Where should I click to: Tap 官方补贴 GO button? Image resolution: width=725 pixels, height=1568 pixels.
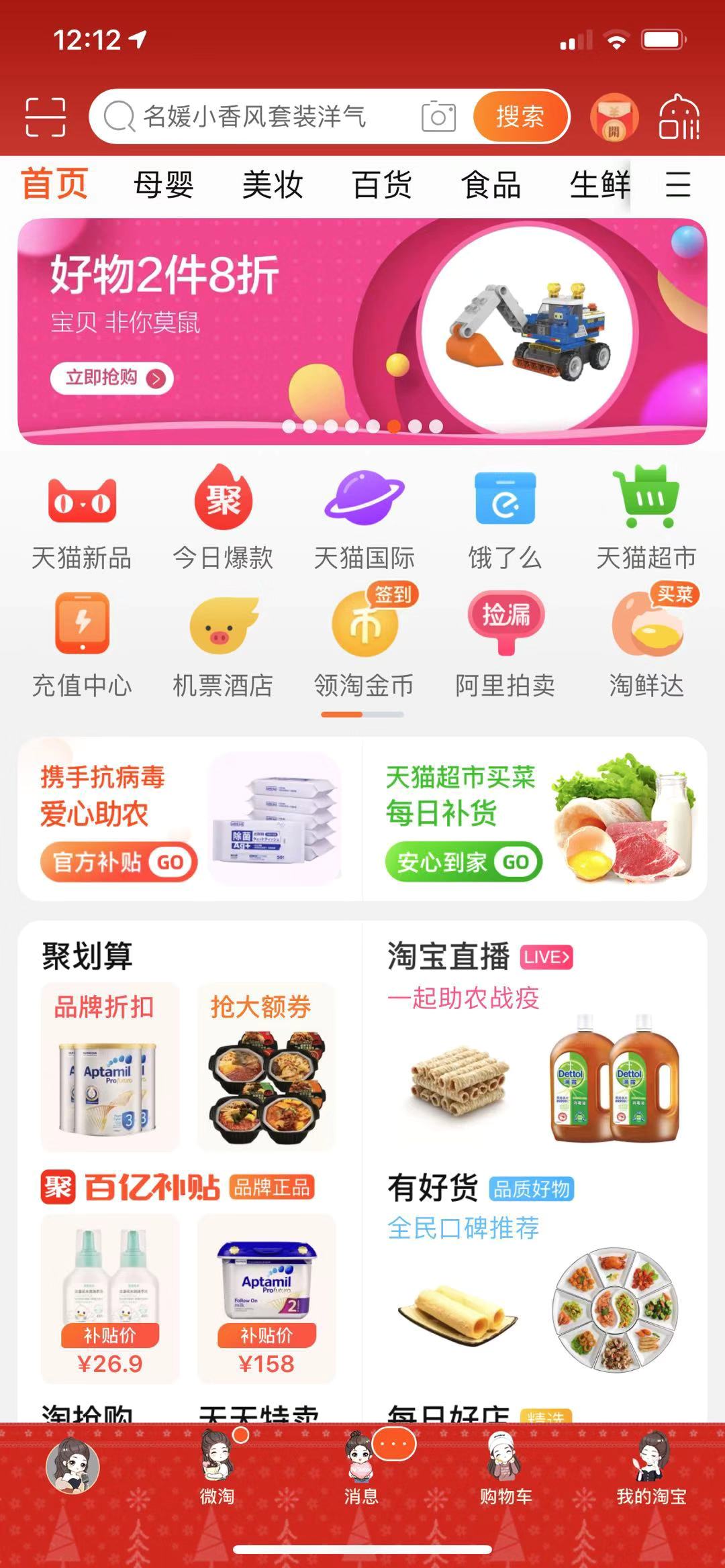tap(118, 862)
